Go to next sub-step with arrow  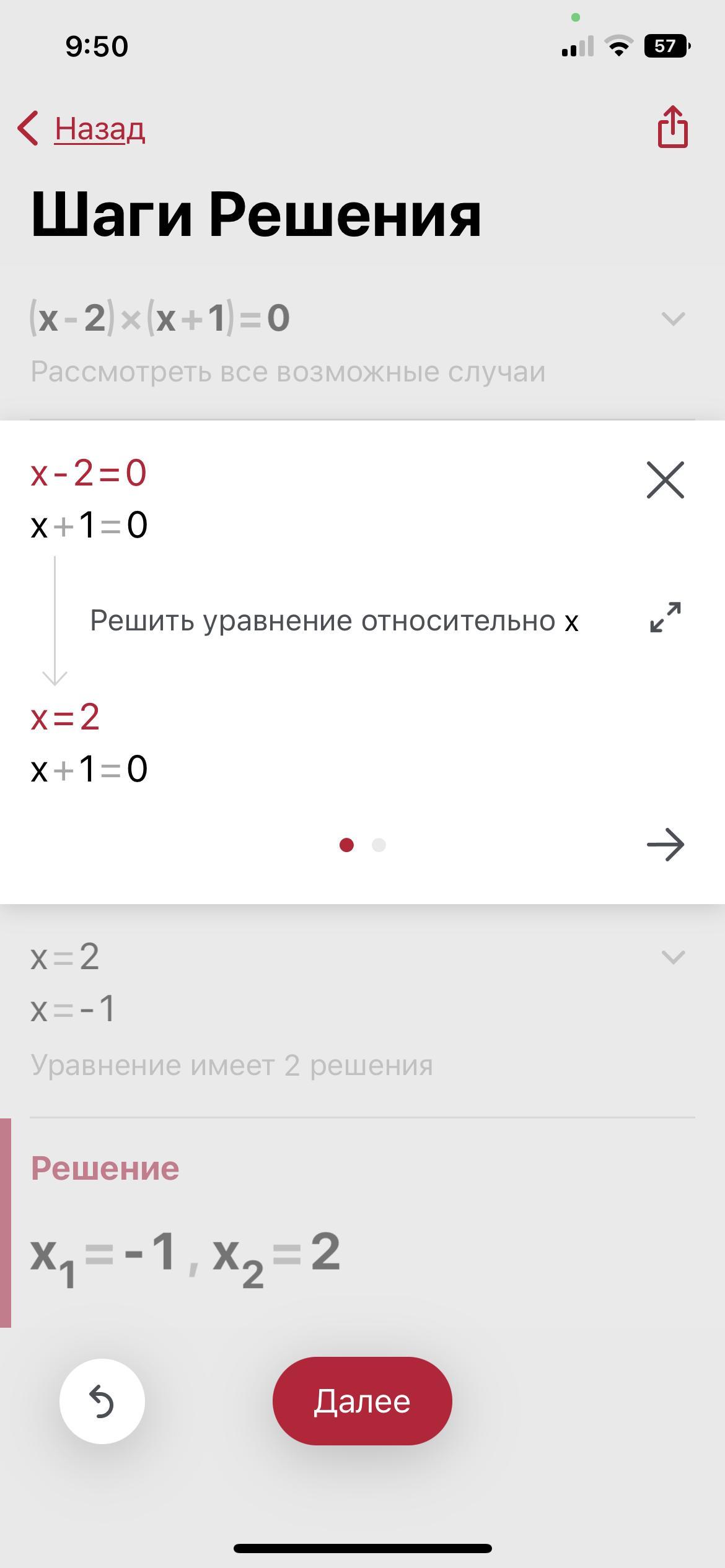click(666, 845)
